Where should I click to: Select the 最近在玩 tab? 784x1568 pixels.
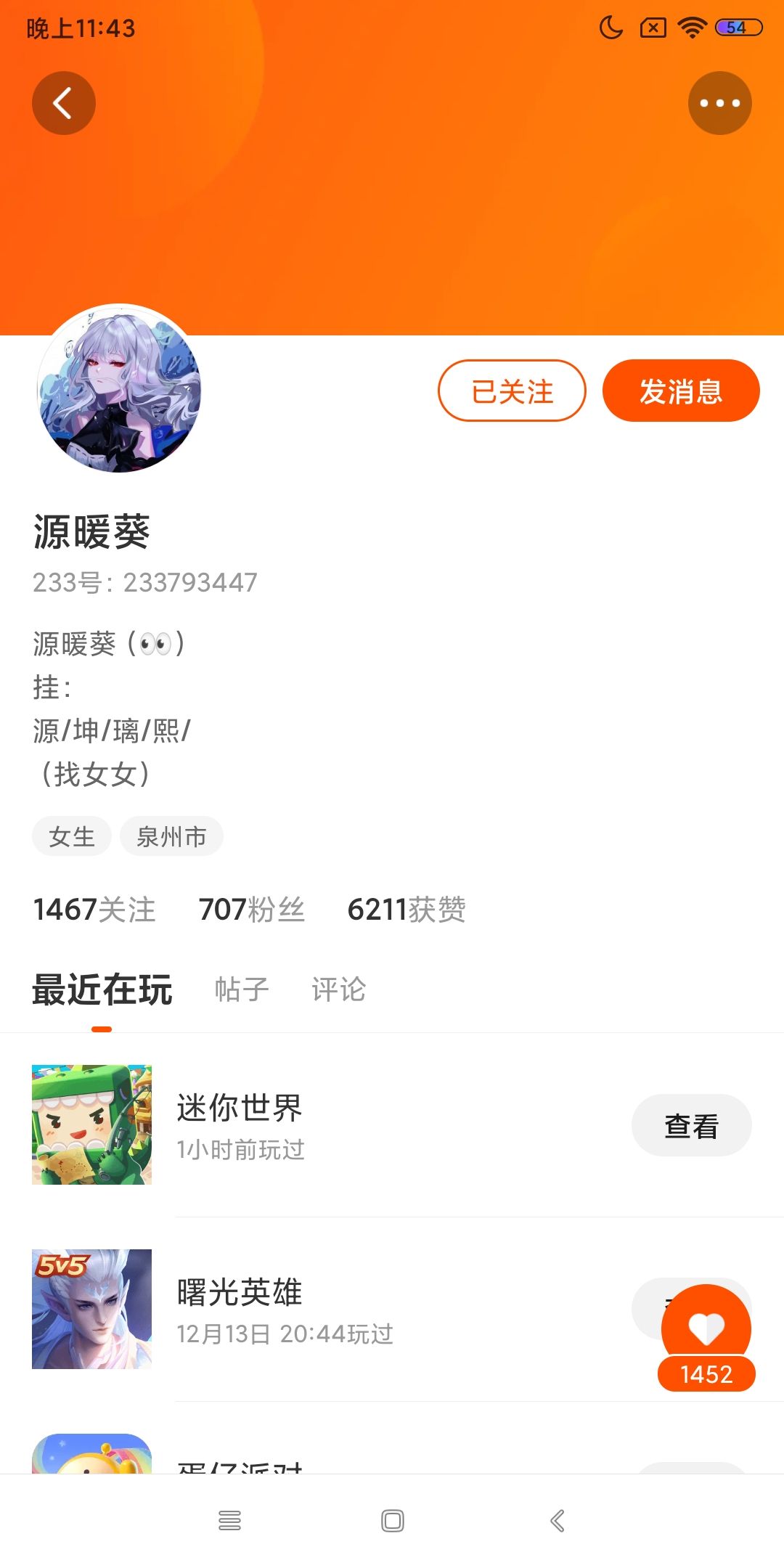(102, 989)
